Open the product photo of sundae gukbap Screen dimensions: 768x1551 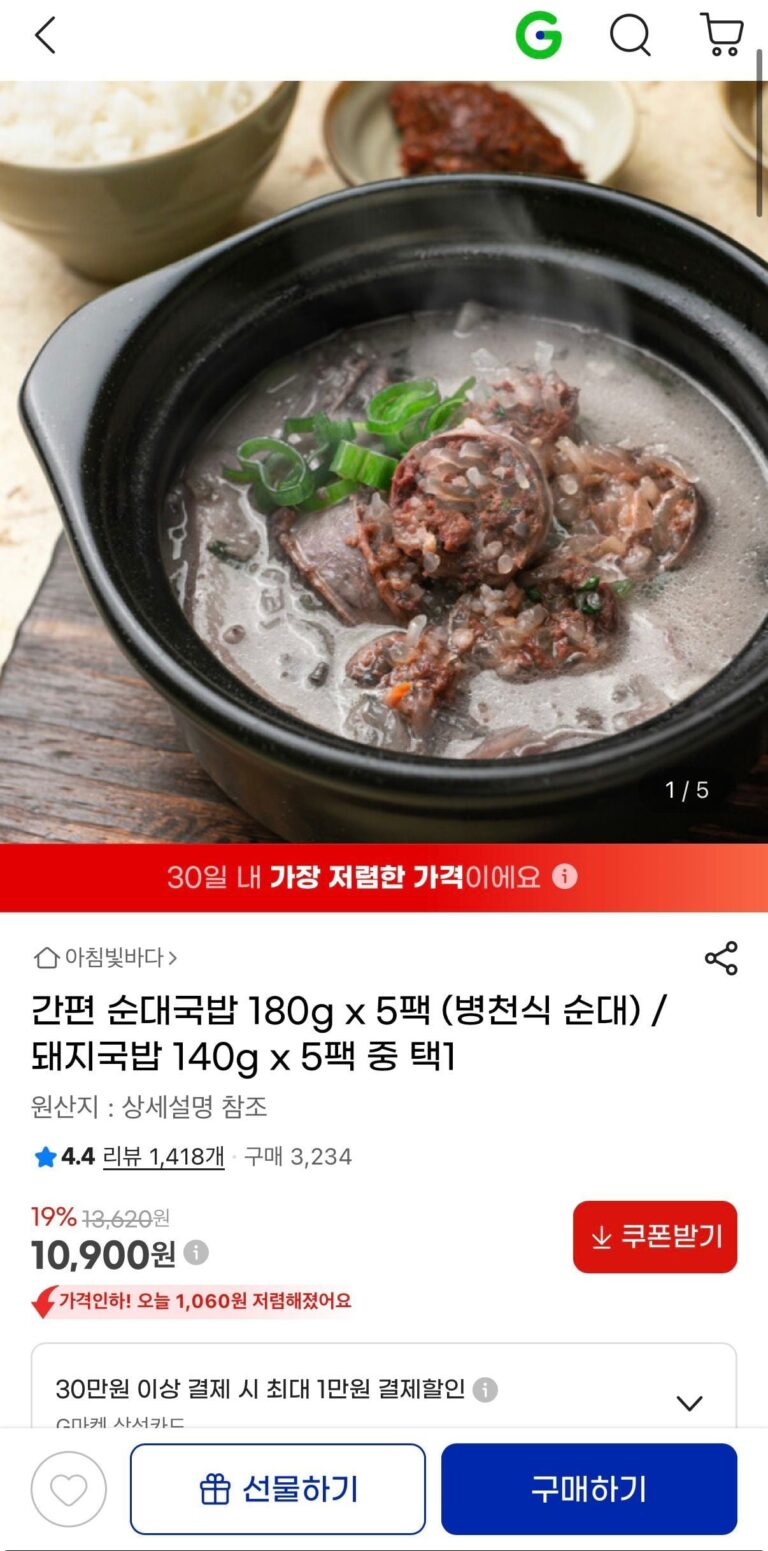(384, 460)
